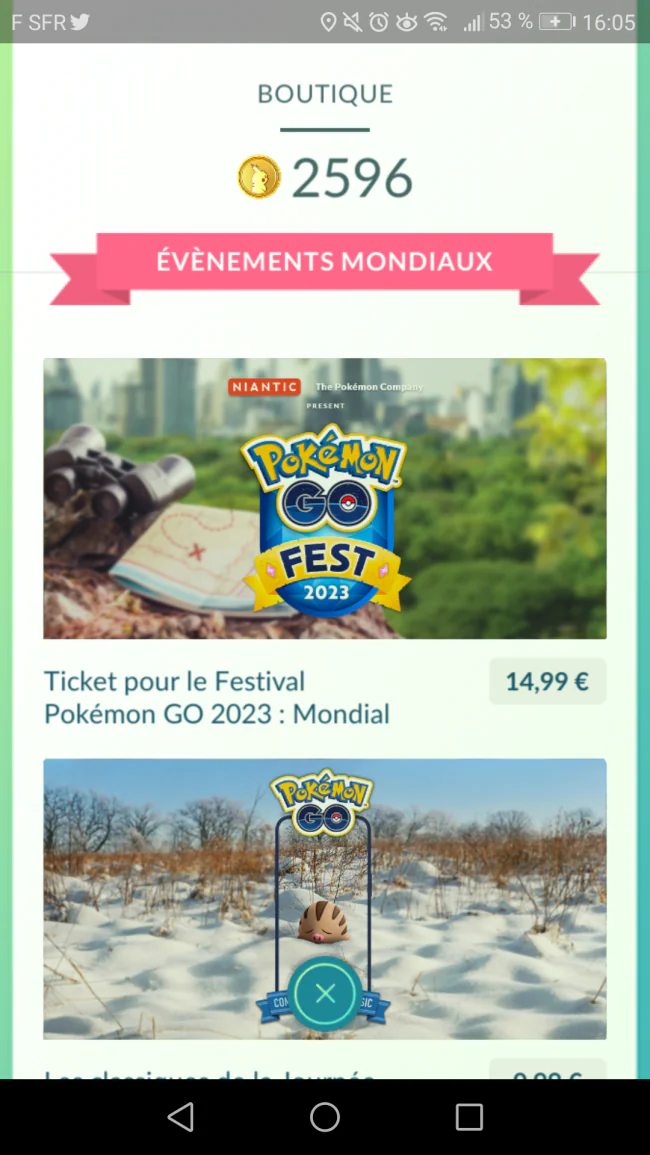
Task: Go back using the system back button
Action: pos(181,1117)
